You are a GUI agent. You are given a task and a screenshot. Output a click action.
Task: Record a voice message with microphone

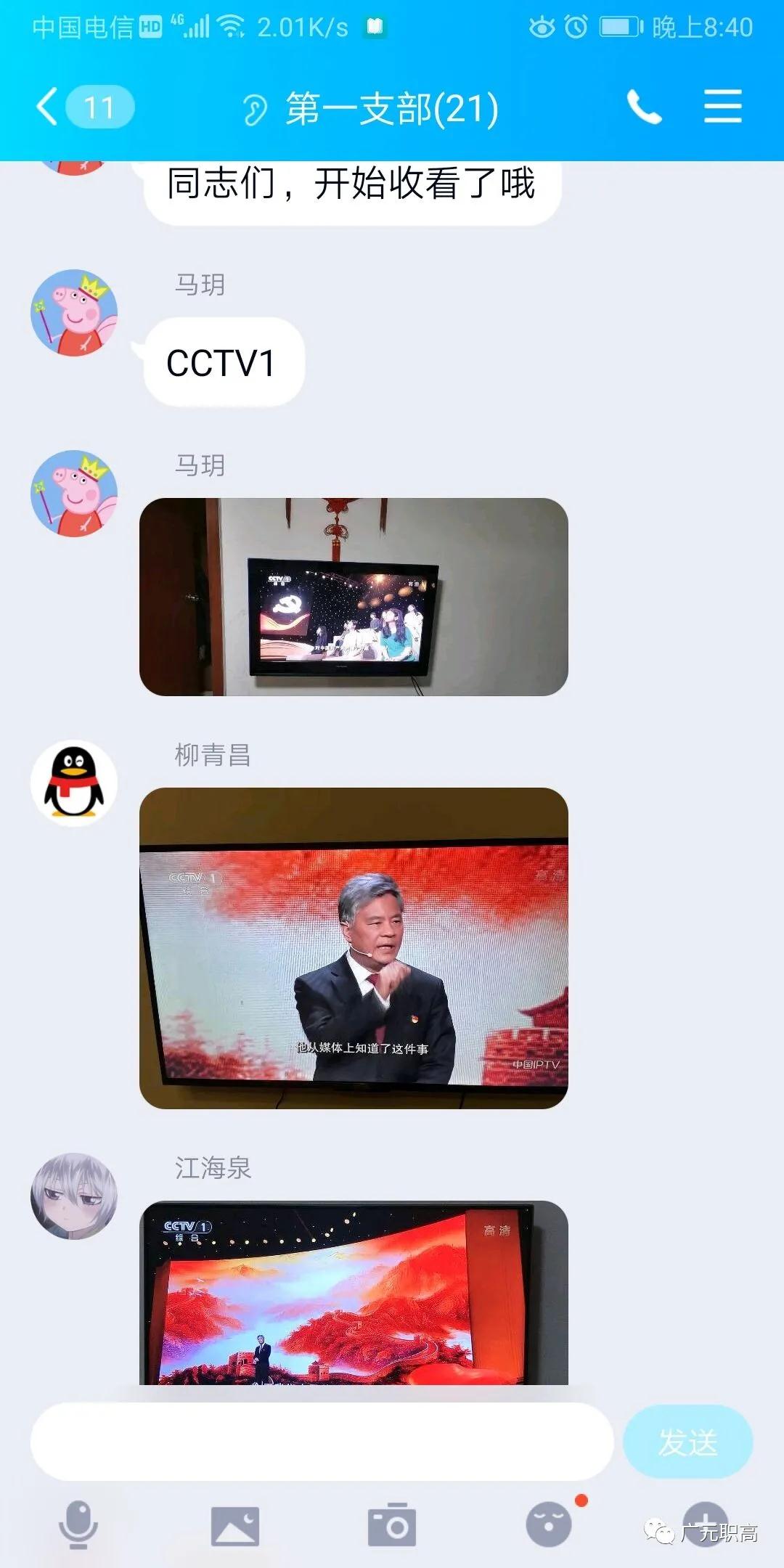pyautogui.click(x=78, y=1524)
